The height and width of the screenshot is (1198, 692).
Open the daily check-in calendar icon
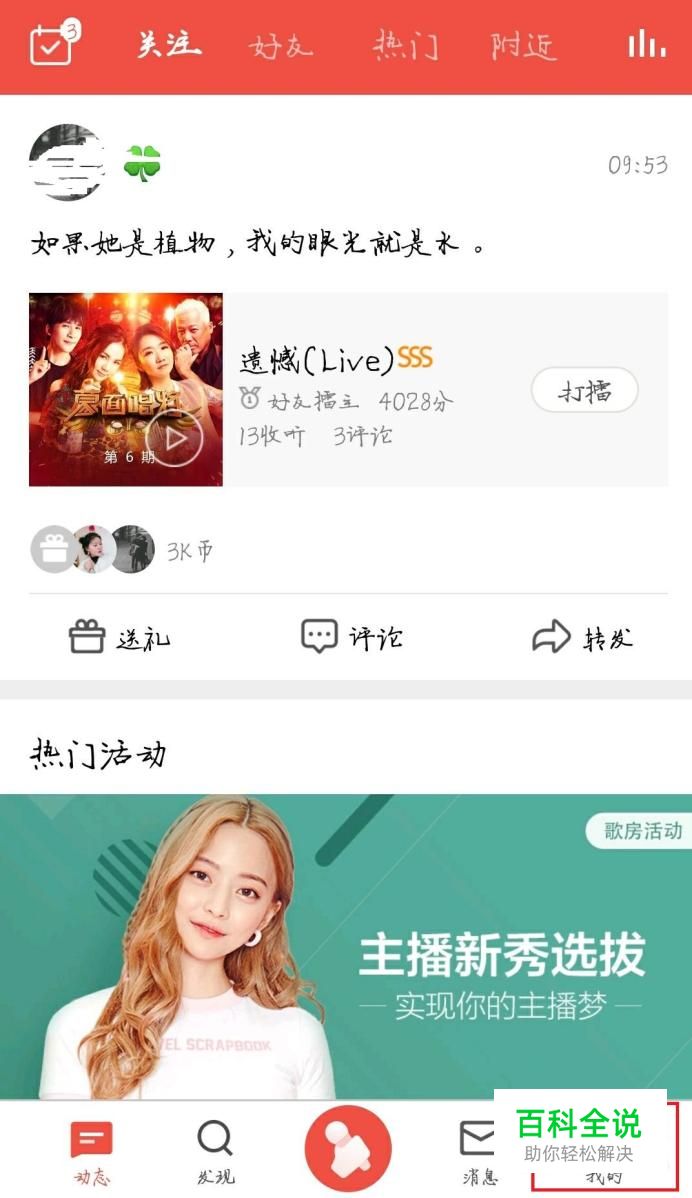coord(51,45)
